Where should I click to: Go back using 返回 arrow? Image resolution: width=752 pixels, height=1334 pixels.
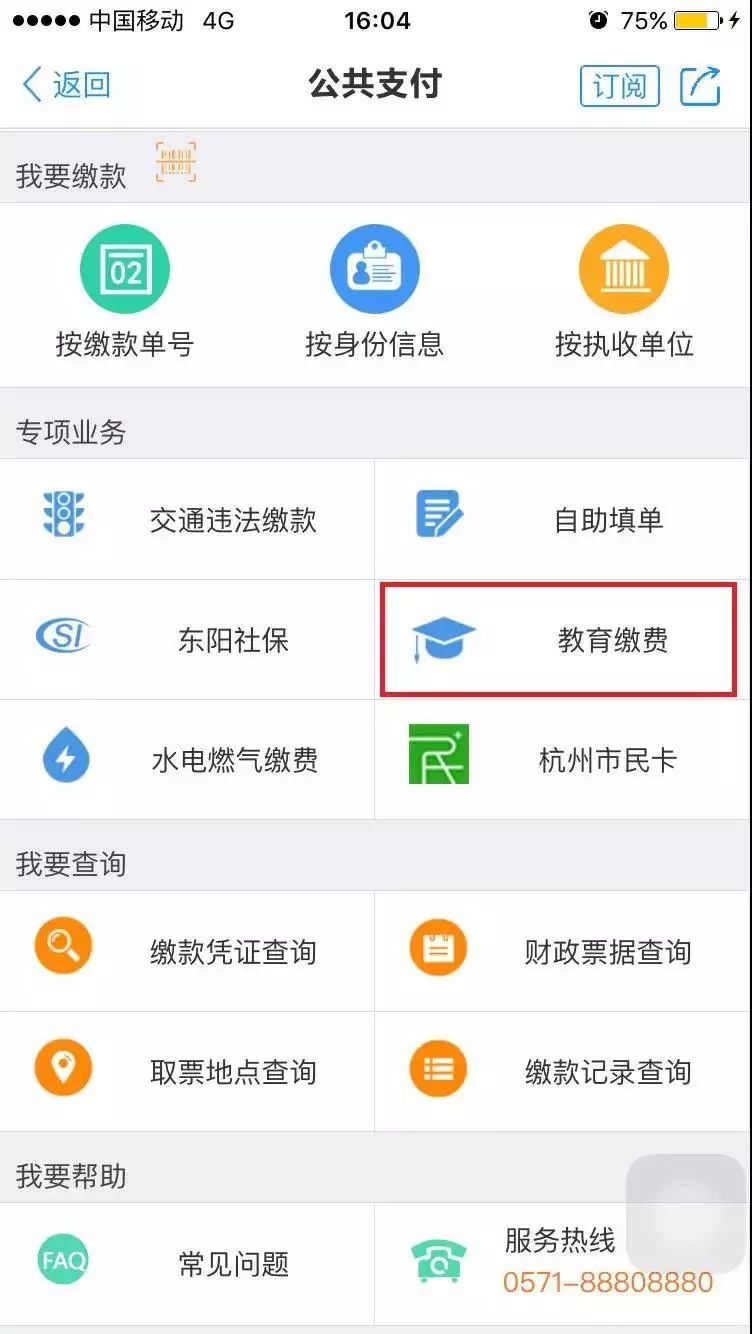point(66,86)
